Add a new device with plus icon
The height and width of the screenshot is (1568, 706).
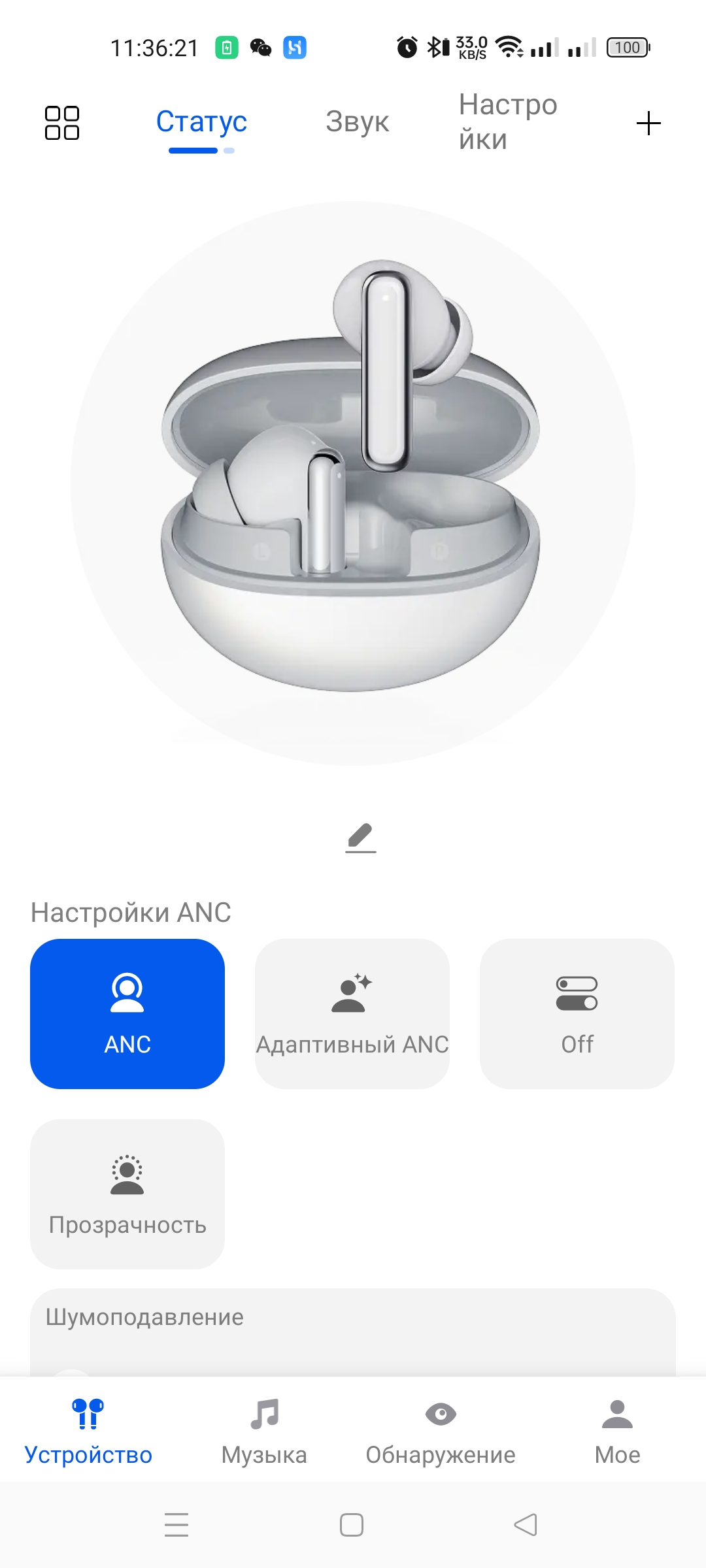(x=648, y=123)
